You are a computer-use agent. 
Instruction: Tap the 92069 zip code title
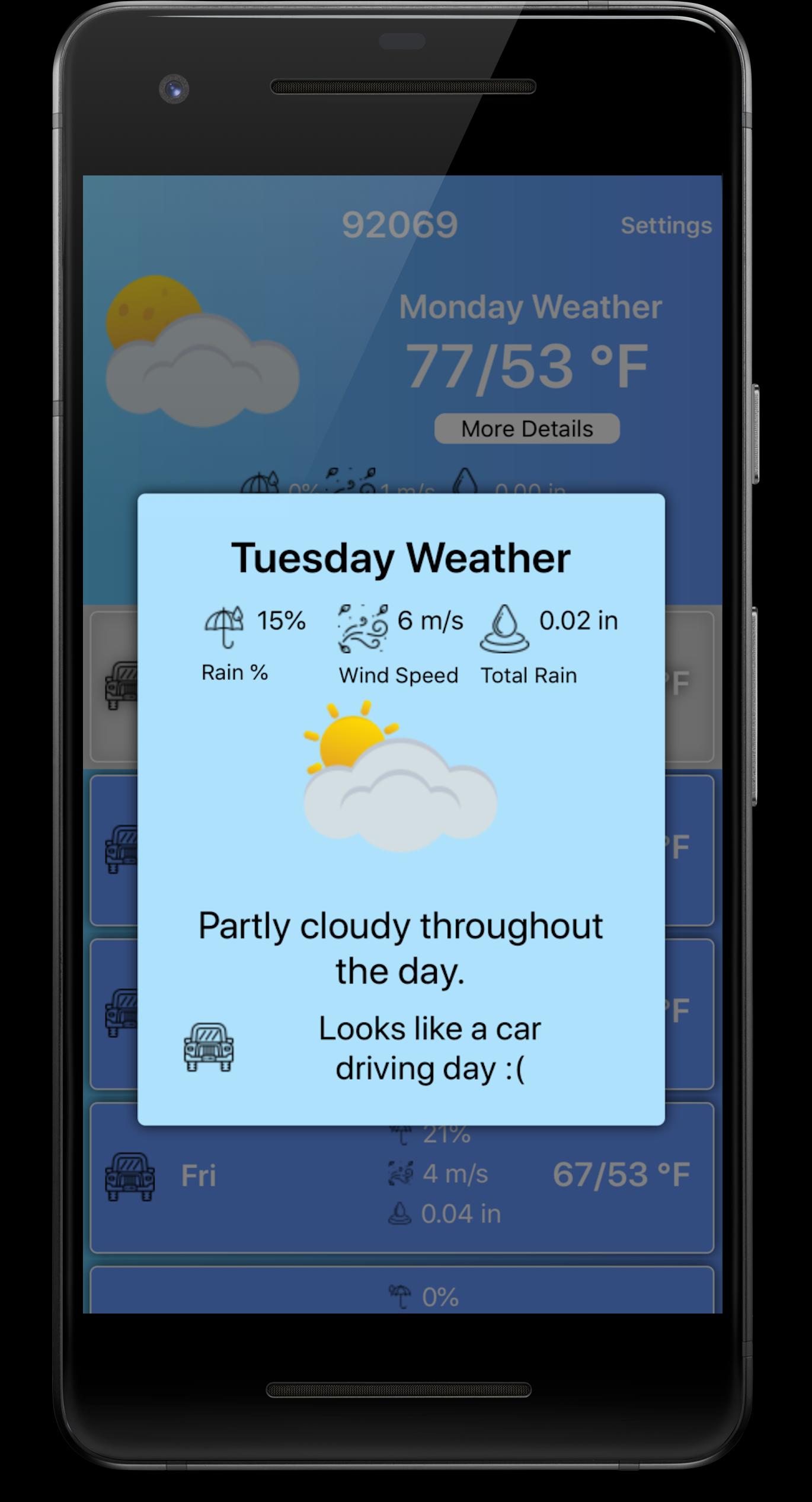pos(400,225)
